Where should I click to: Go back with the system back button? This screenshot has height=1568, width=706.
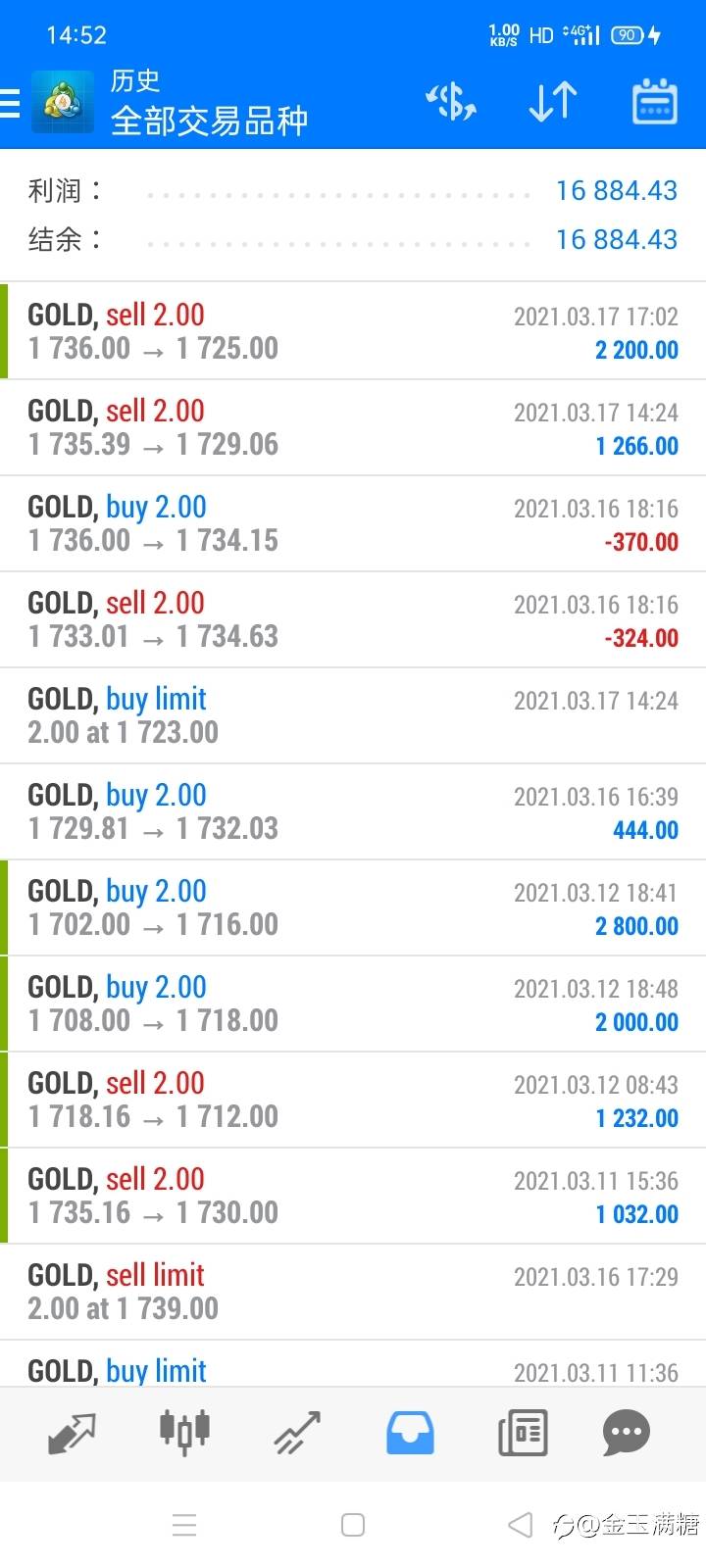(520, 1525)
